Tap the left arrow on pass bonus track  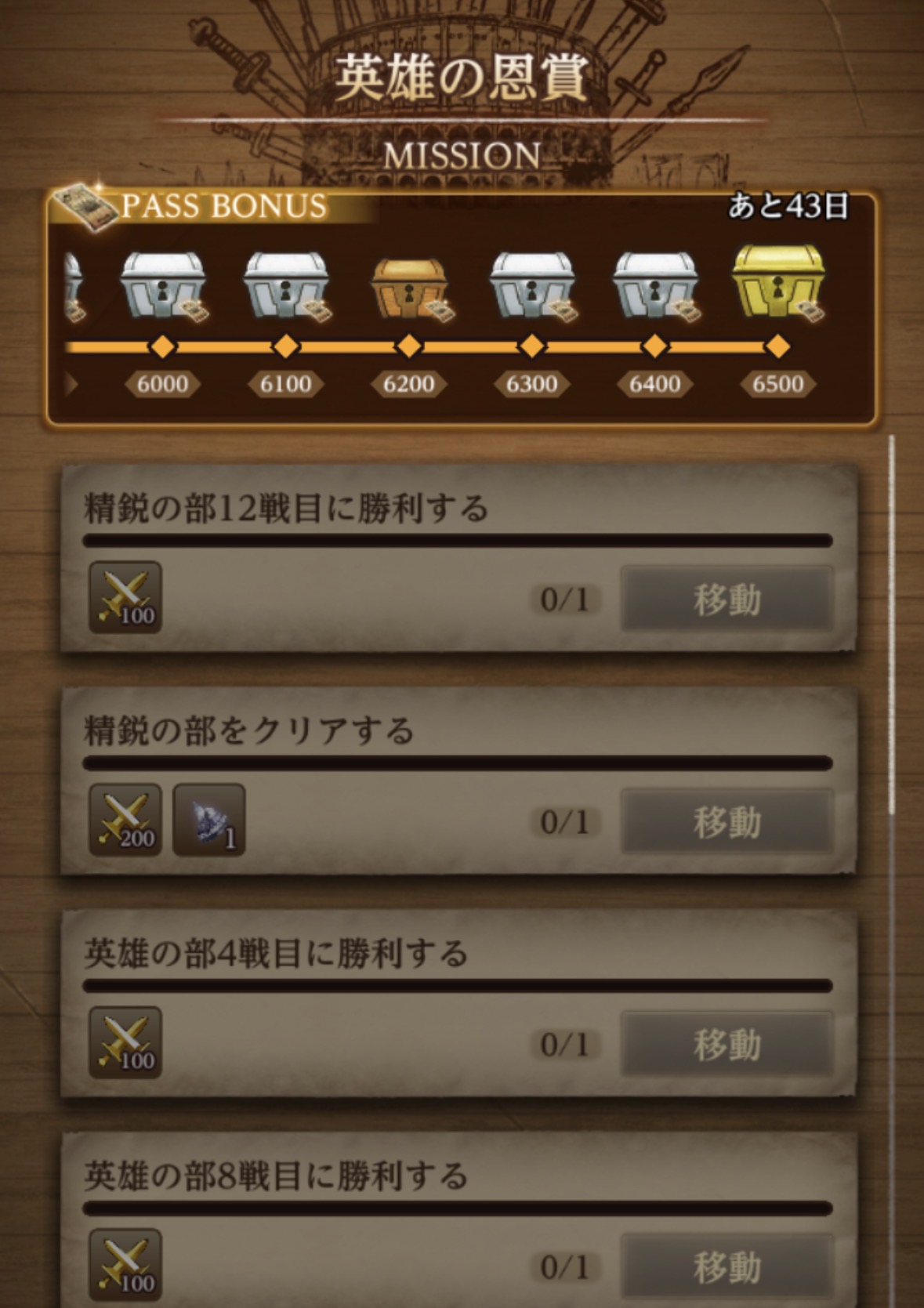[72, 384]
